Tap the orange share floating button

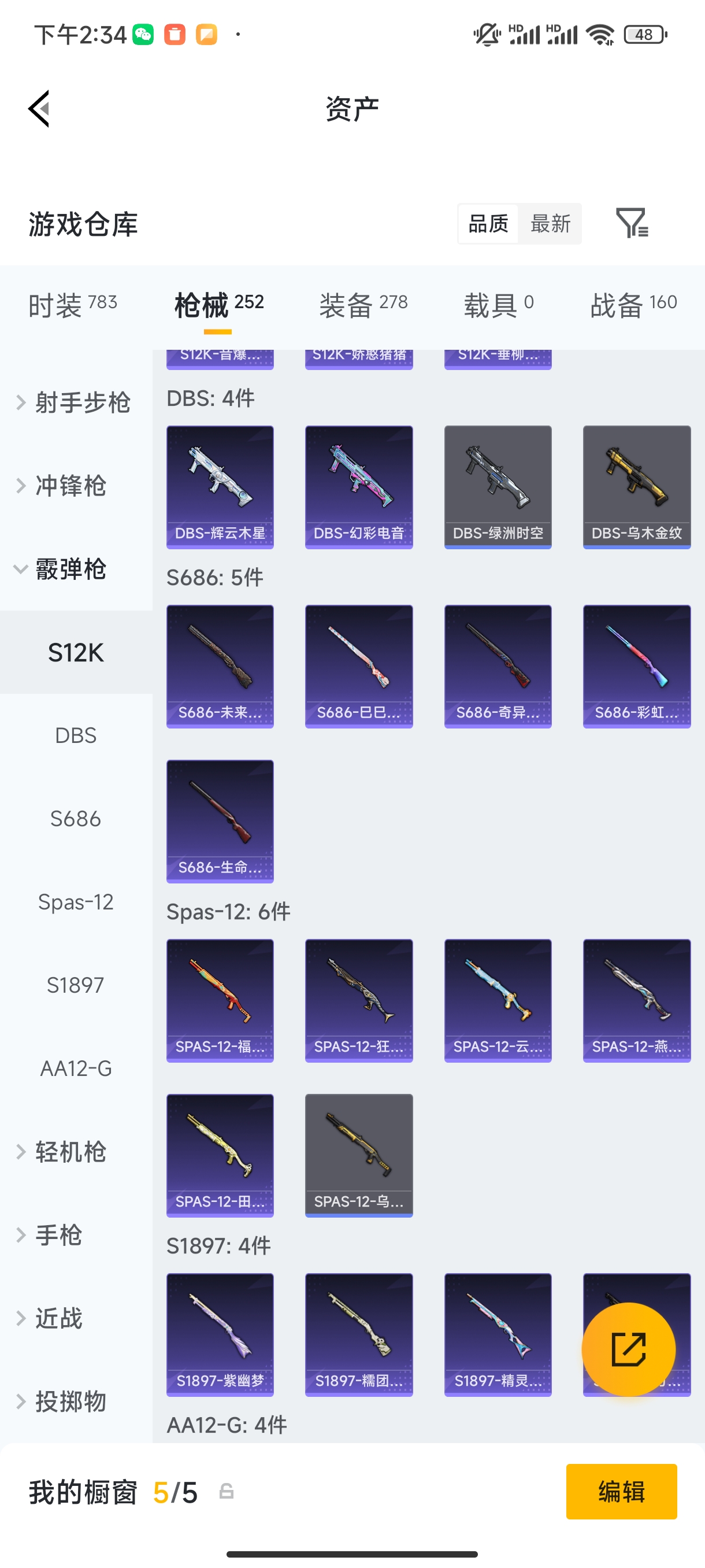pos(628,1349)
